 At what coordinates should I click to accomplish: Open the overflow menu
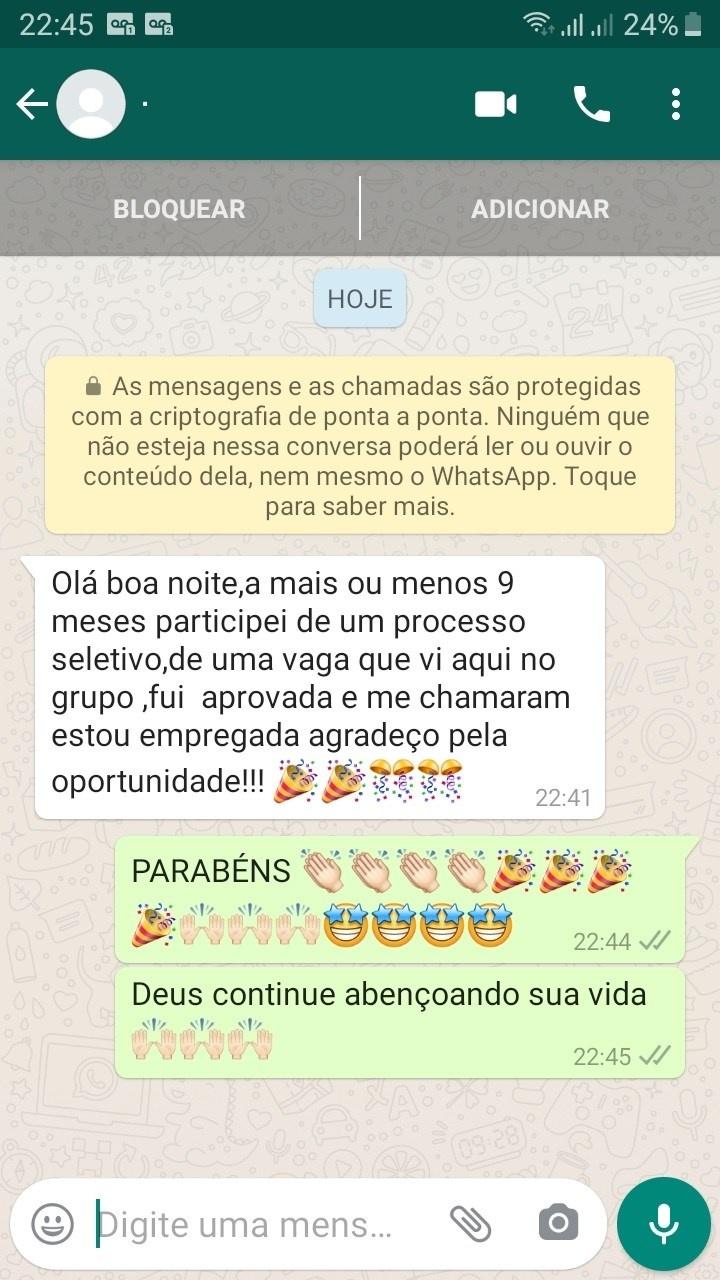pos(676,104)
